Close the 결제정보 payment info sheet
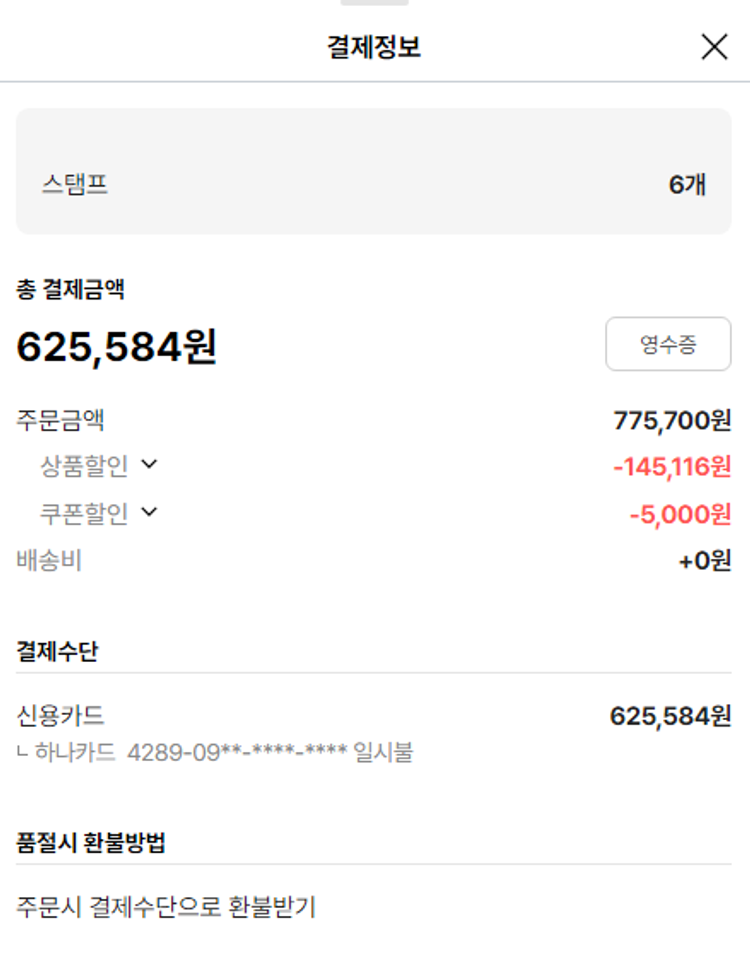The width and height of the screenshot is (750, 964). pyautogui.click(x=714, y=47)
